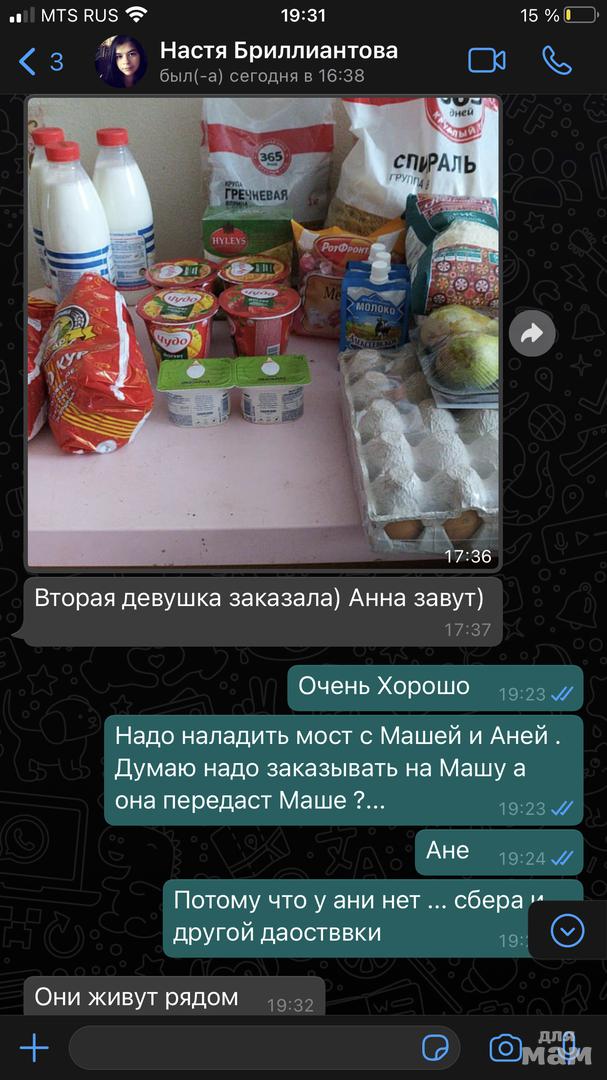Screen dimensions: 607x1080
Task: Open the attachment plus menu
Action: (x=34, y=1047)
